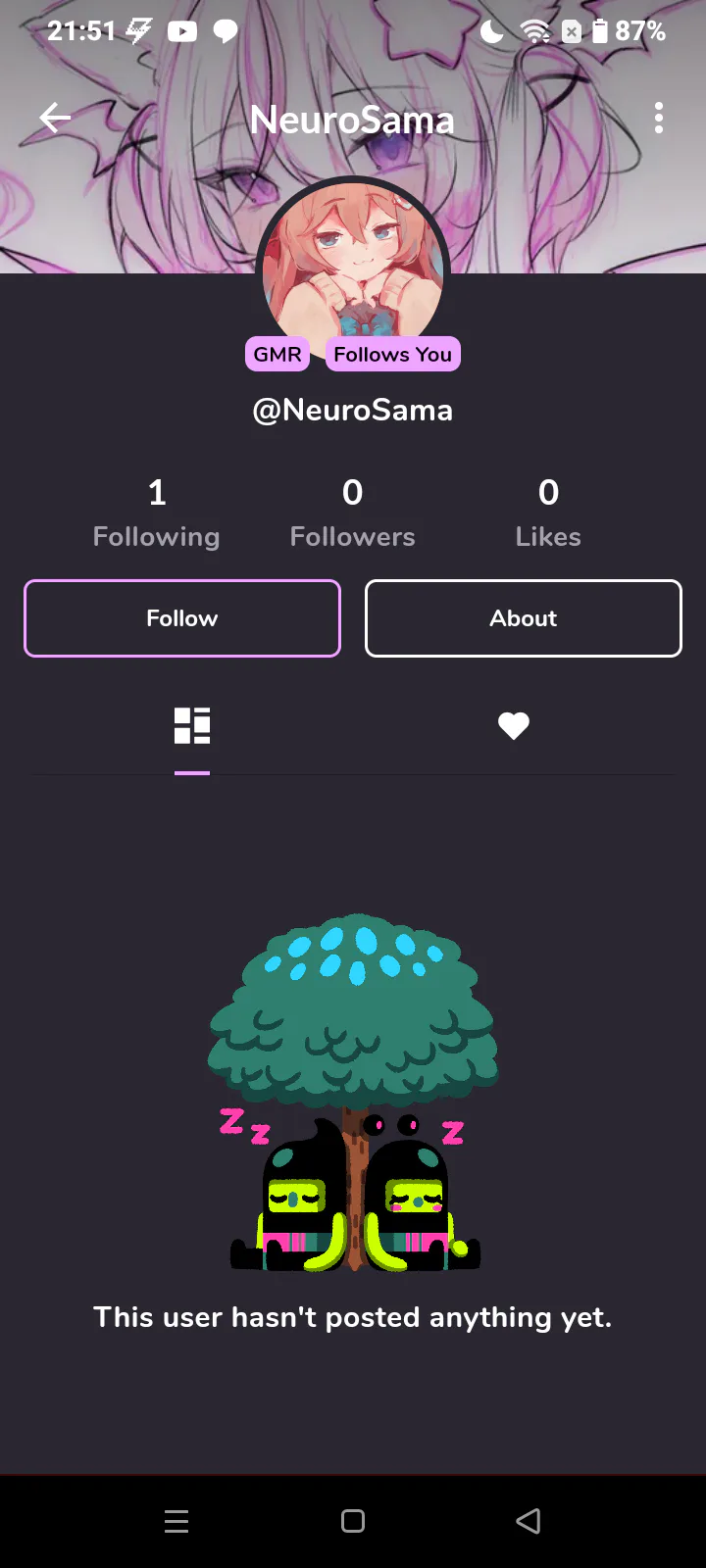The image size is (706, 1568).
Task: Switch to the liked posts heart tab
Action: pyautogui.click(x=514, y=726)
